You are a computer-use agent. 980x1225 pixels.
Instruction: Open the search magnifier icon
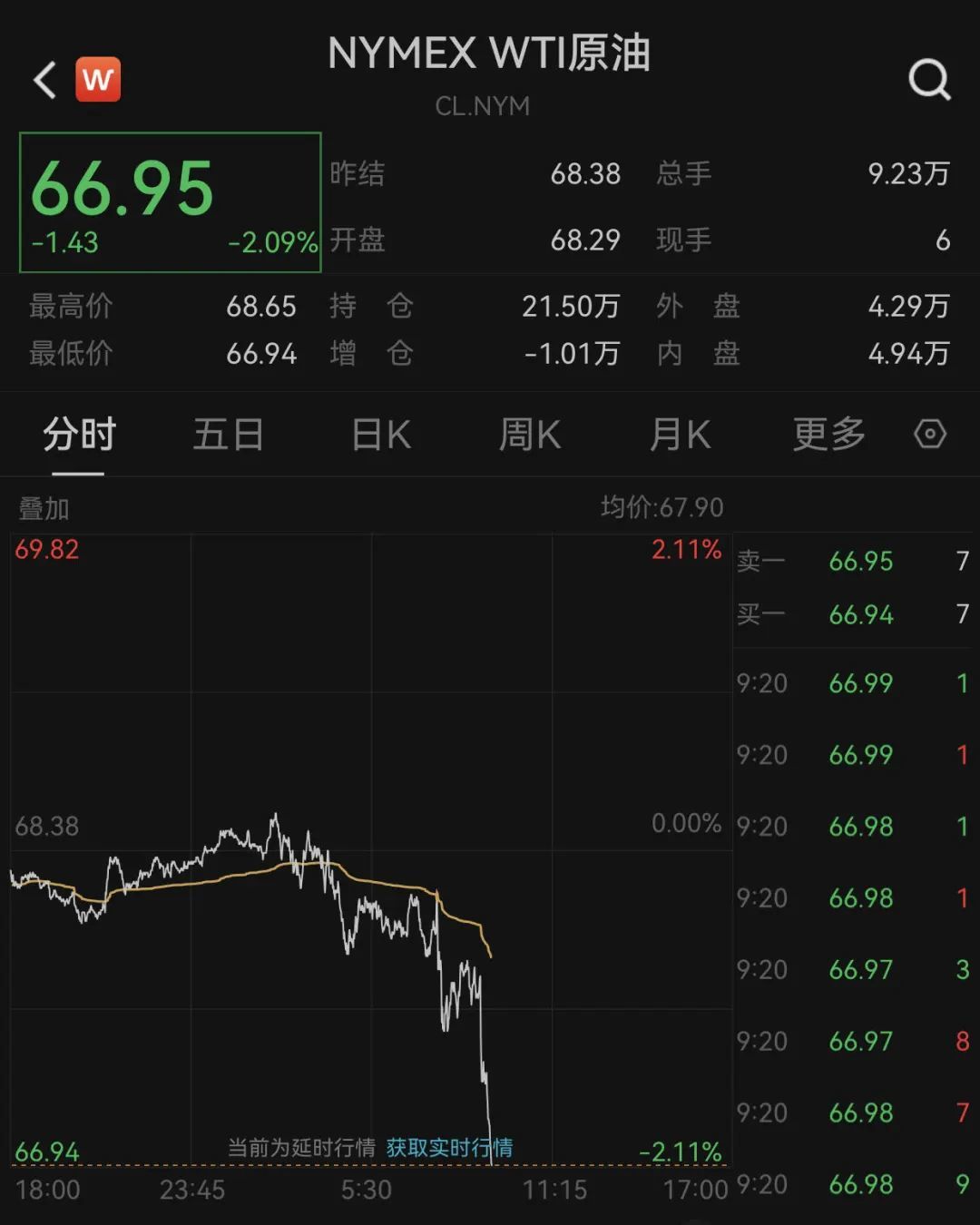click(929, 80)
